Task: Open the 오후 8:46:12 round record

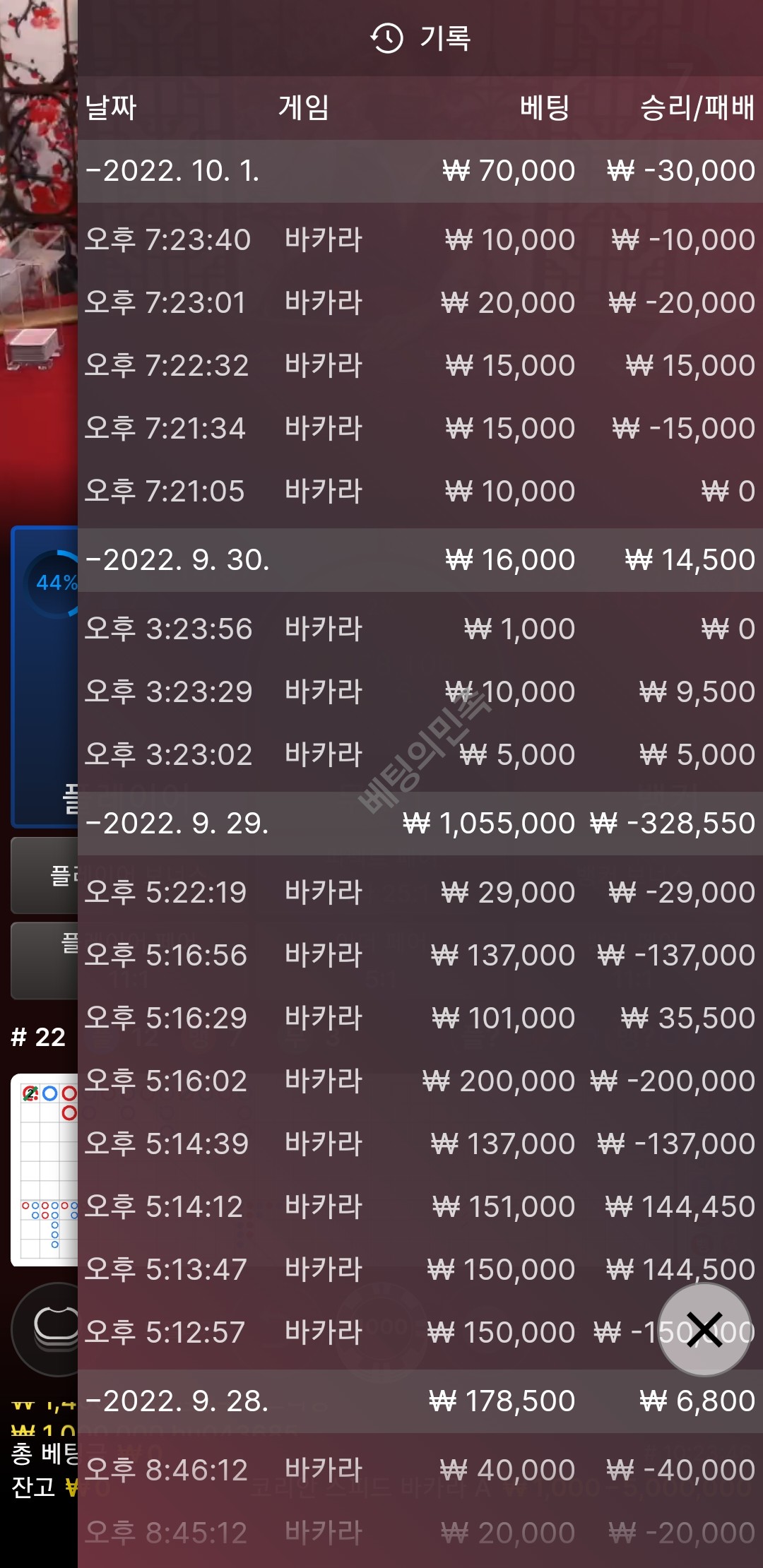Action: 420,1471
